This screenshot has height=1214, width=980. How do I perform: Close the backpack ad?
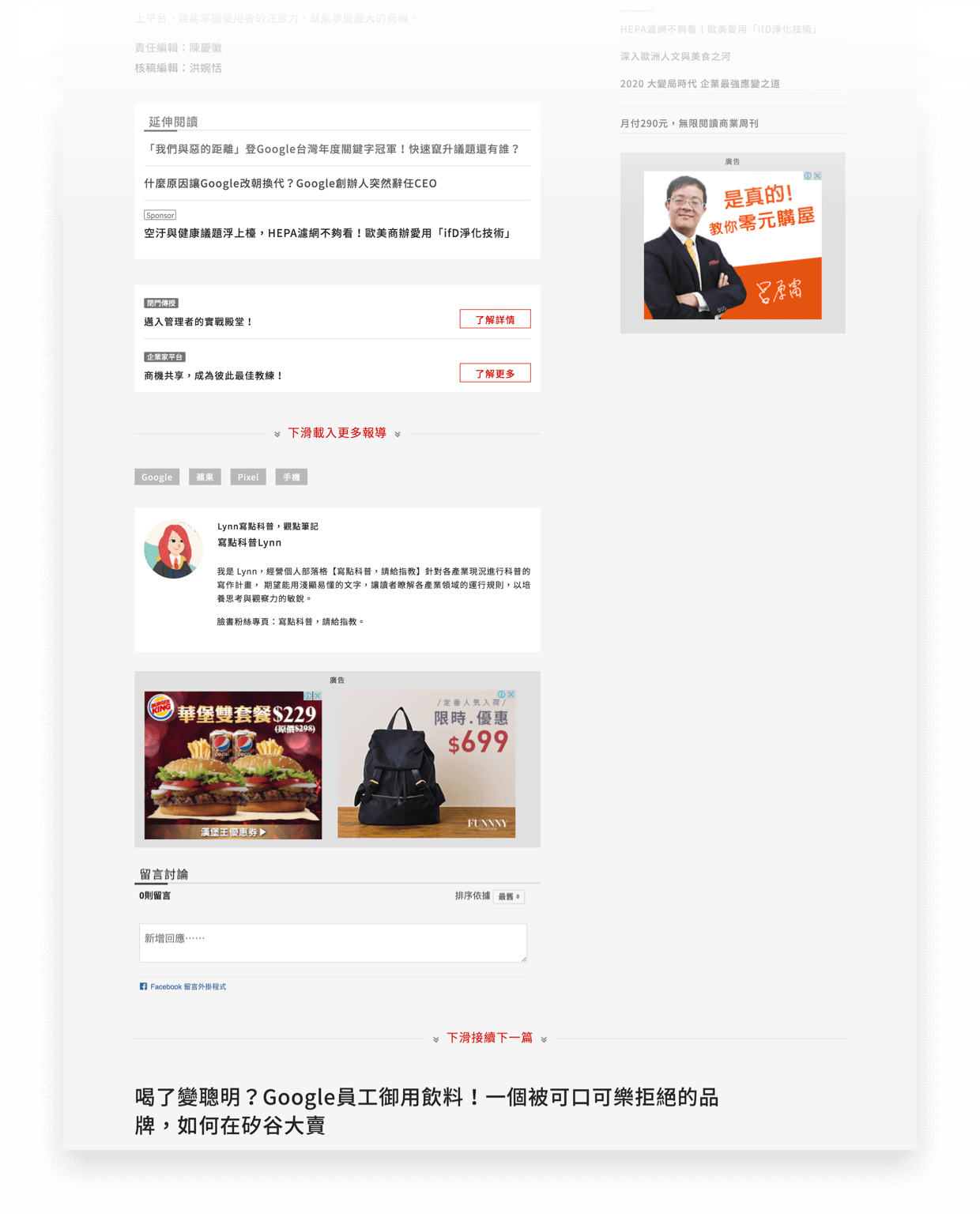(x=511, y=695)
